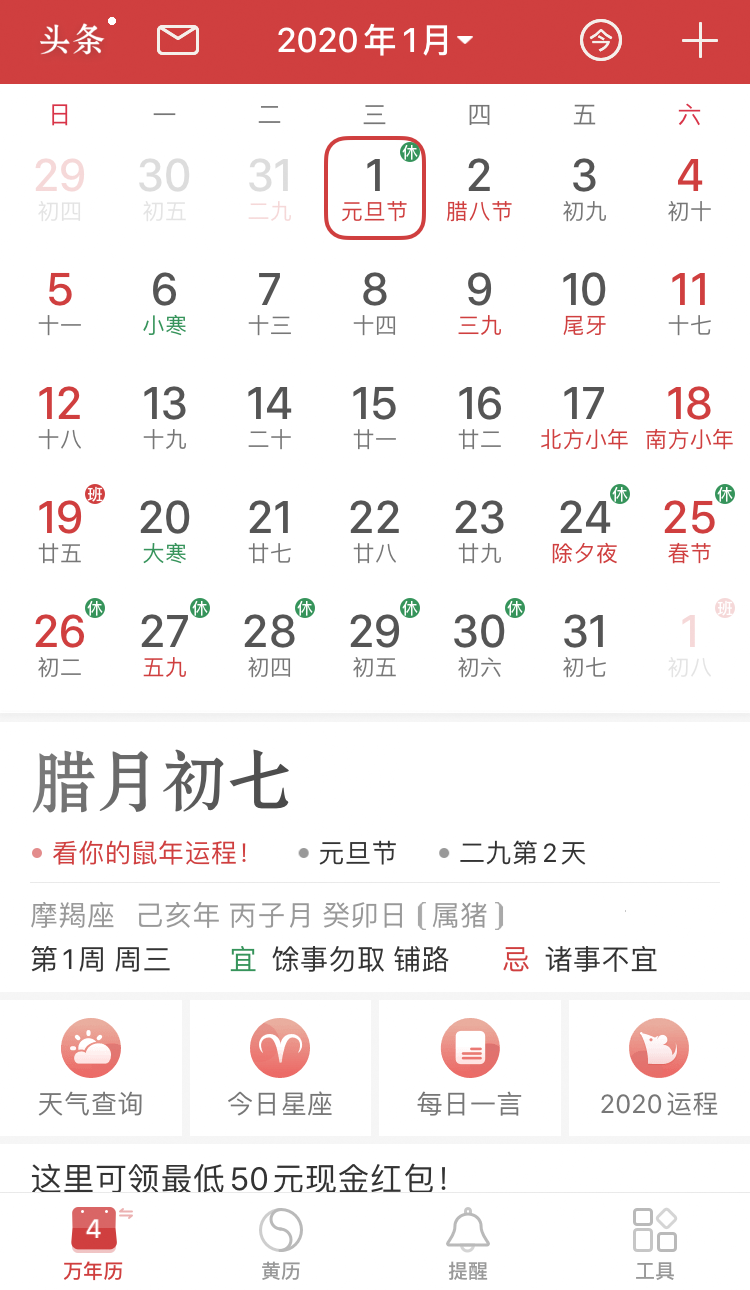Open the 万年历 calendar tab
This screenshot has width=750, height=1290.
[93, 1244]
